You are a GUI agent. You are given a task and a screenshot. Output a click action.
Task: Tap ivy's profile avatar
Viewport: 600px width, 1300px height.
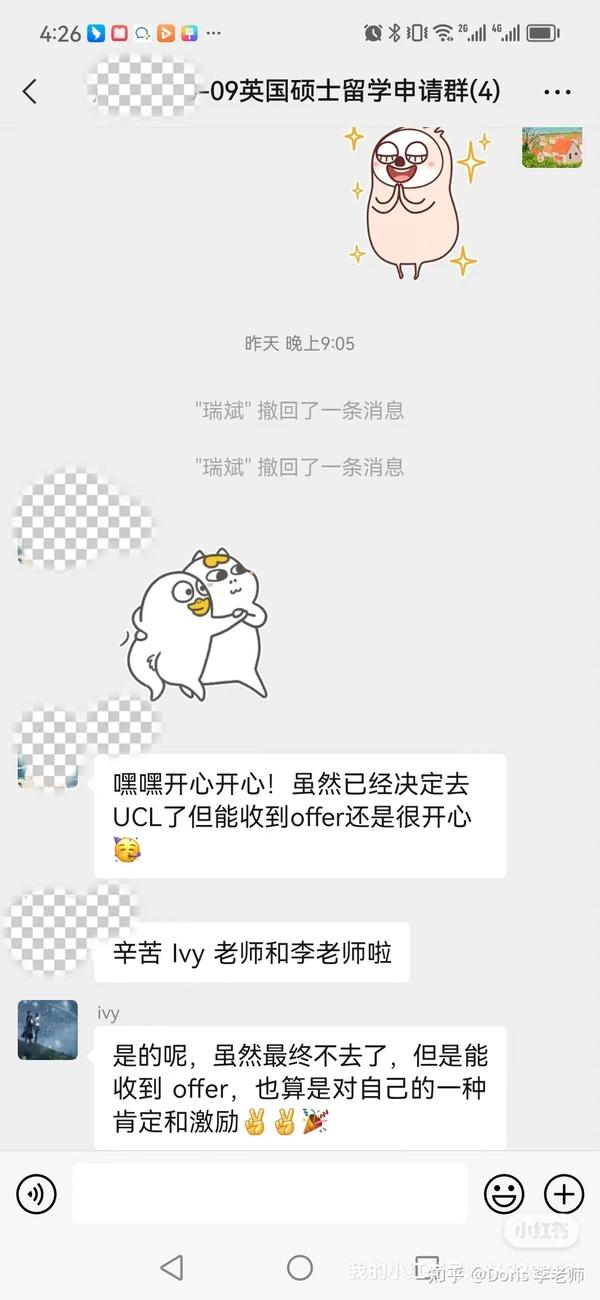pyautogui.click(x=47, y=1029)
